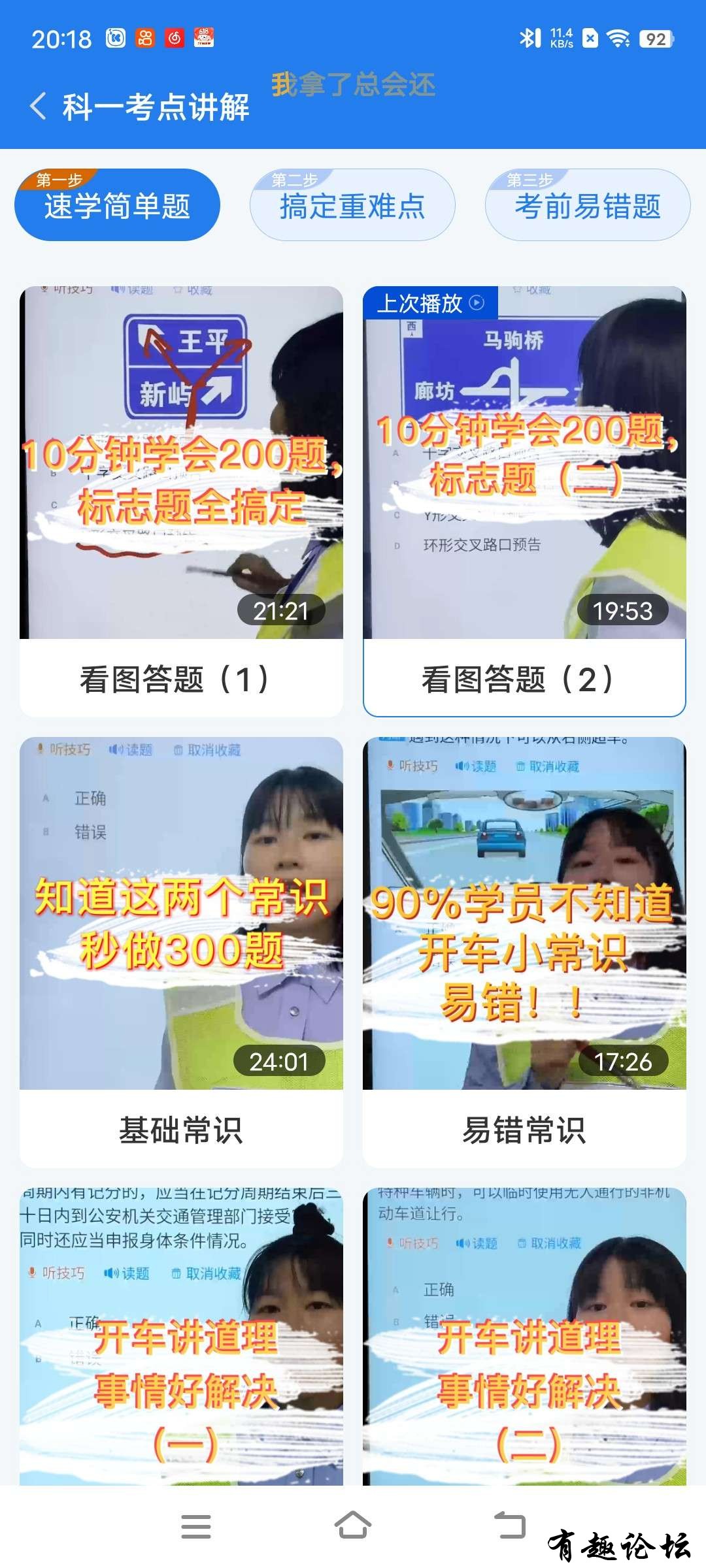
Task: Tap the system home button
Action: [353, 1526]
